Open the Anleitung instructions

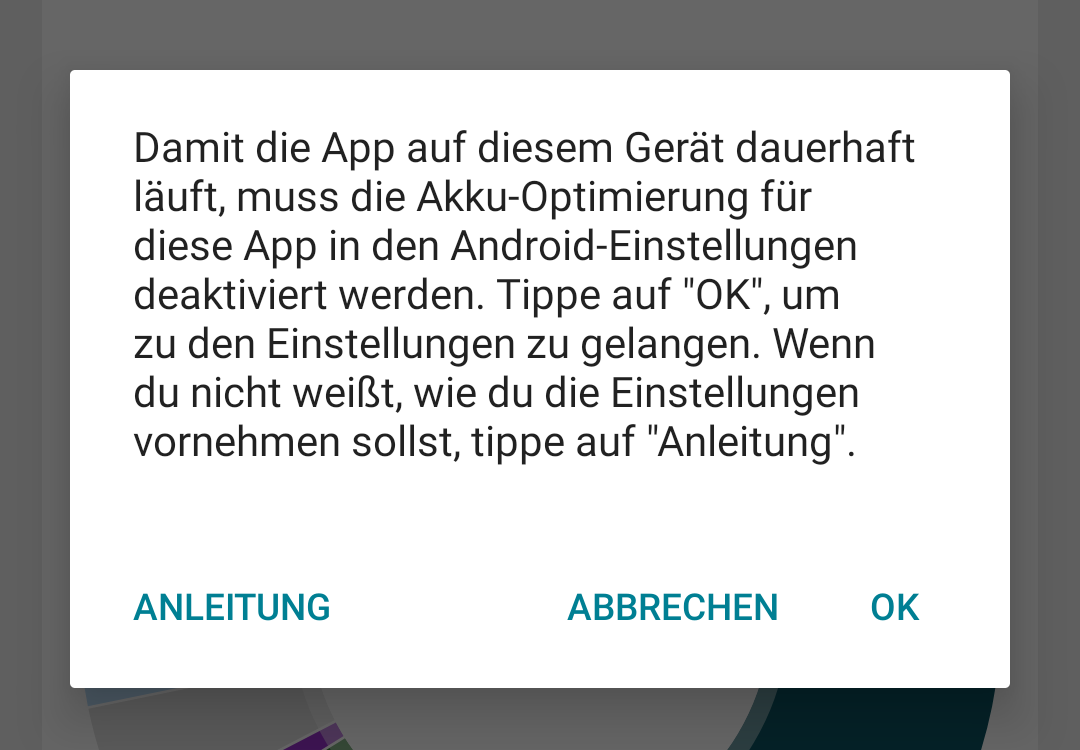tap(232, 607)
